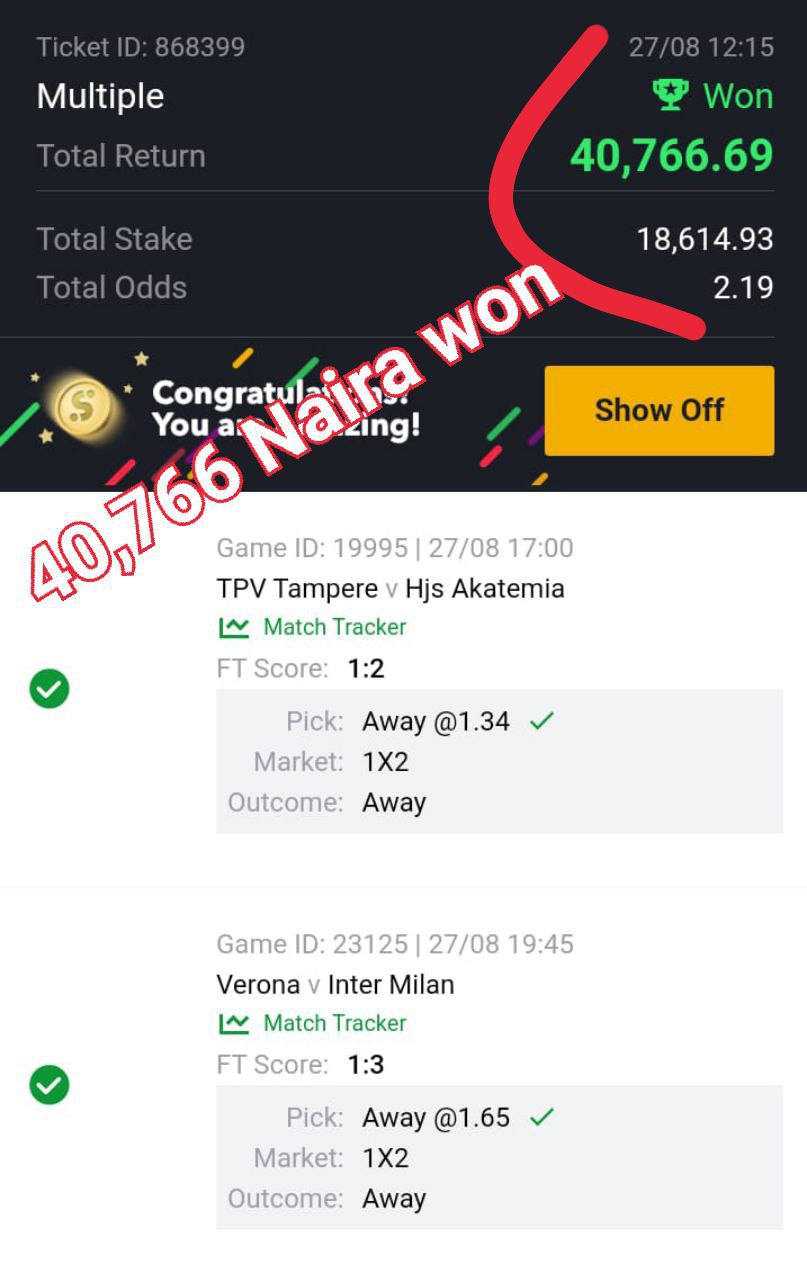Open Match Tracker for Verona v Inter Milan
The width and height of the screenshot is (807, 1280).
click(x=312, y=1023)
